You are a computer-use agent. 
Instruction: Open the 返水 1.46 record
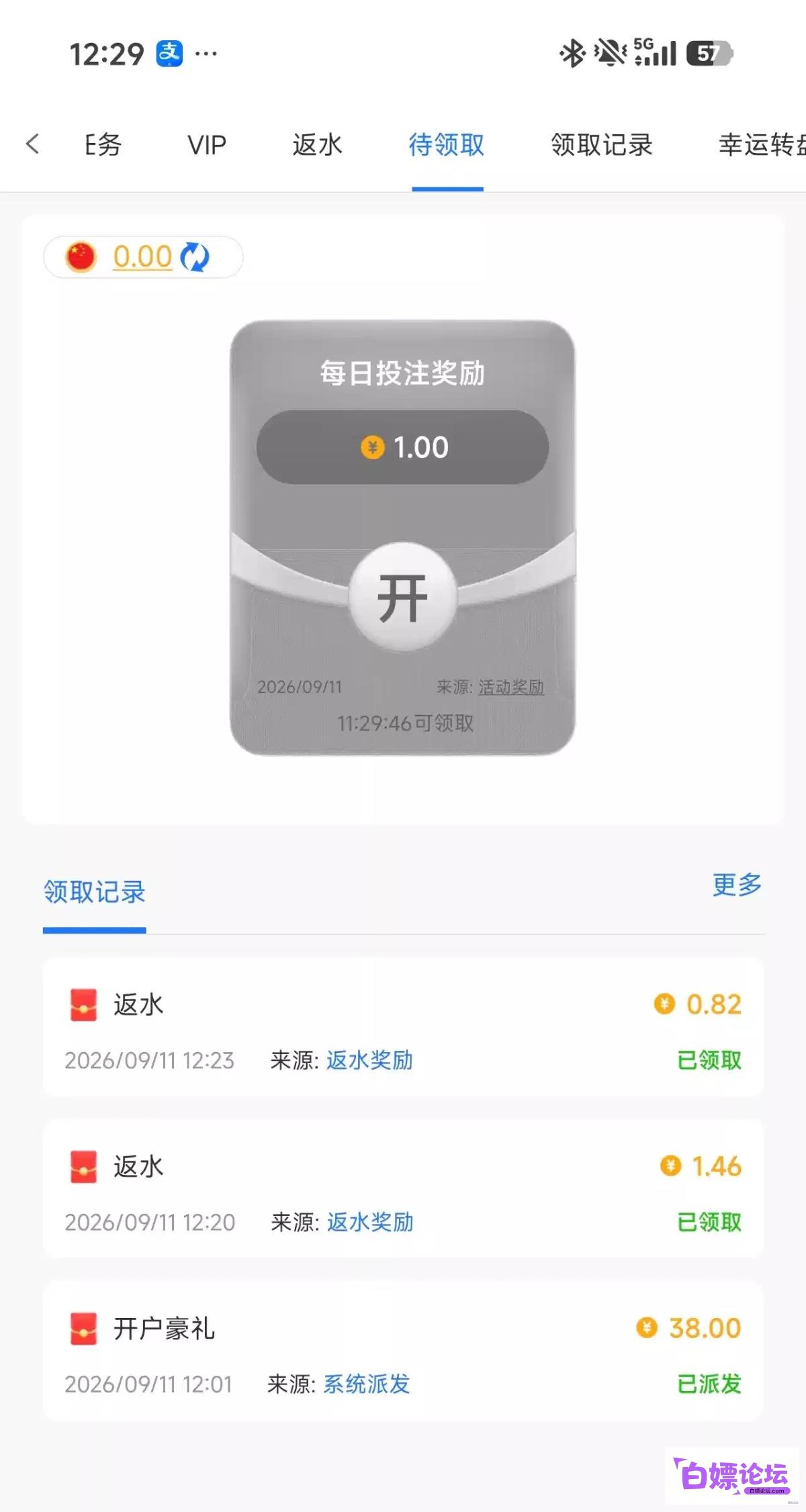pyautogui.click(x=403, y=1189)
